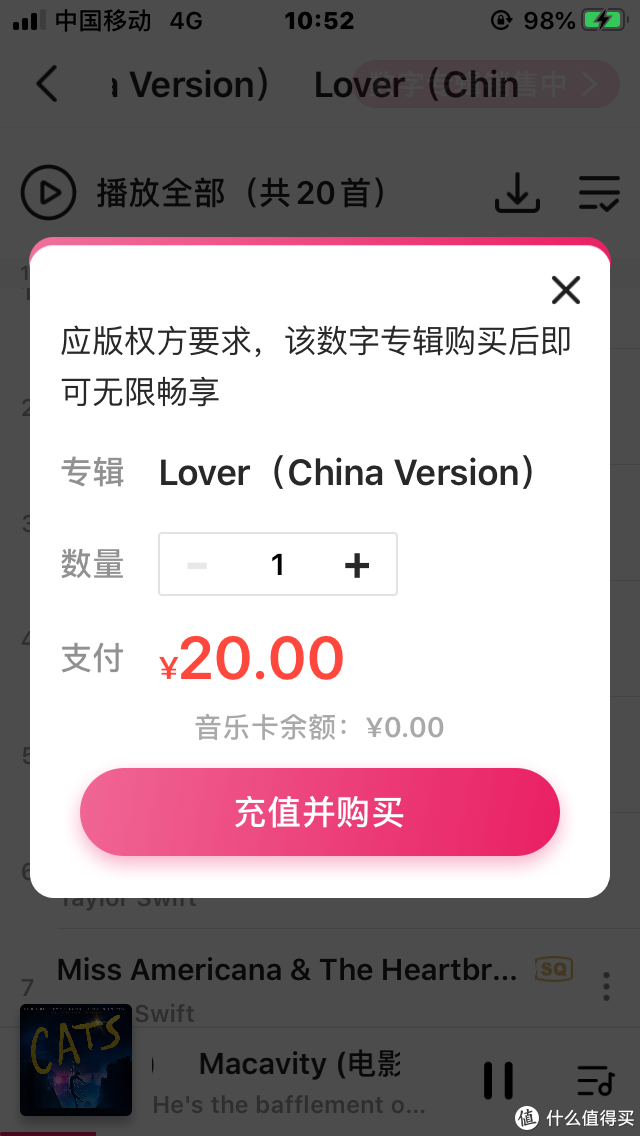Increase the purchase quantity with plus

pos(357,565)
